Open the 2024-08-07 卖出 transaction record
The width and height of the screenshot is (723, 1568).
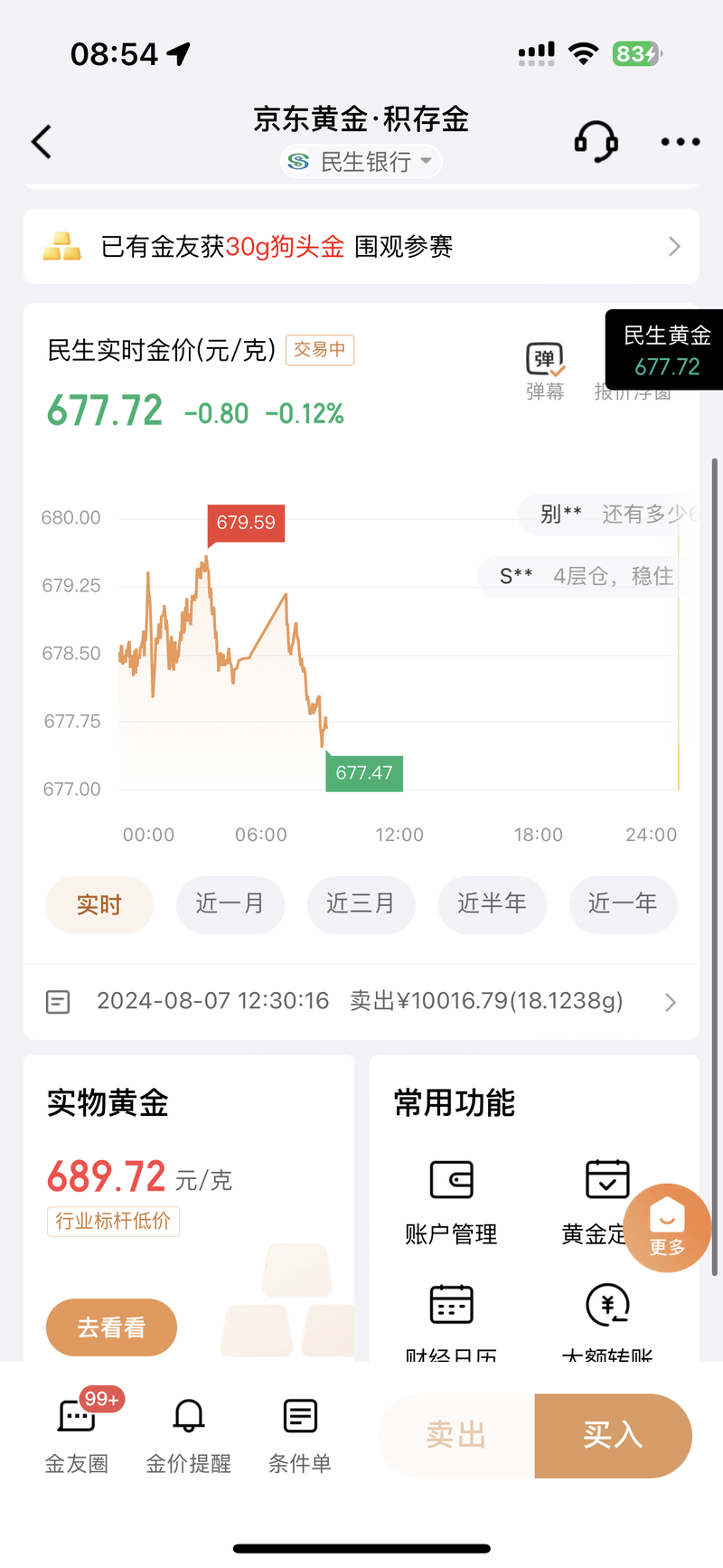[x=361, y=1001]
